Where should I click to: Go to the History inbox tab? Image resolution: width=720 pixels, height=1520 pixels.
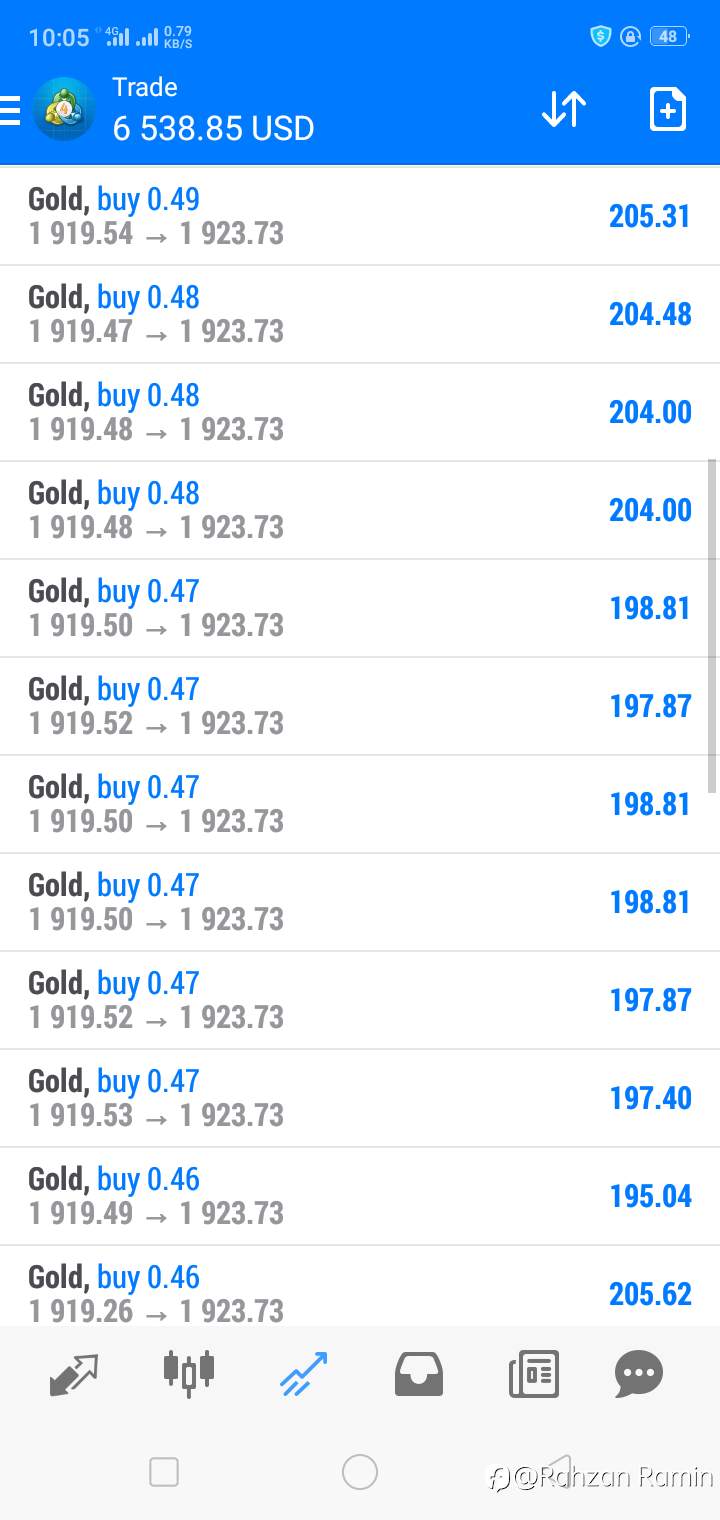(x=418, y=1374)
